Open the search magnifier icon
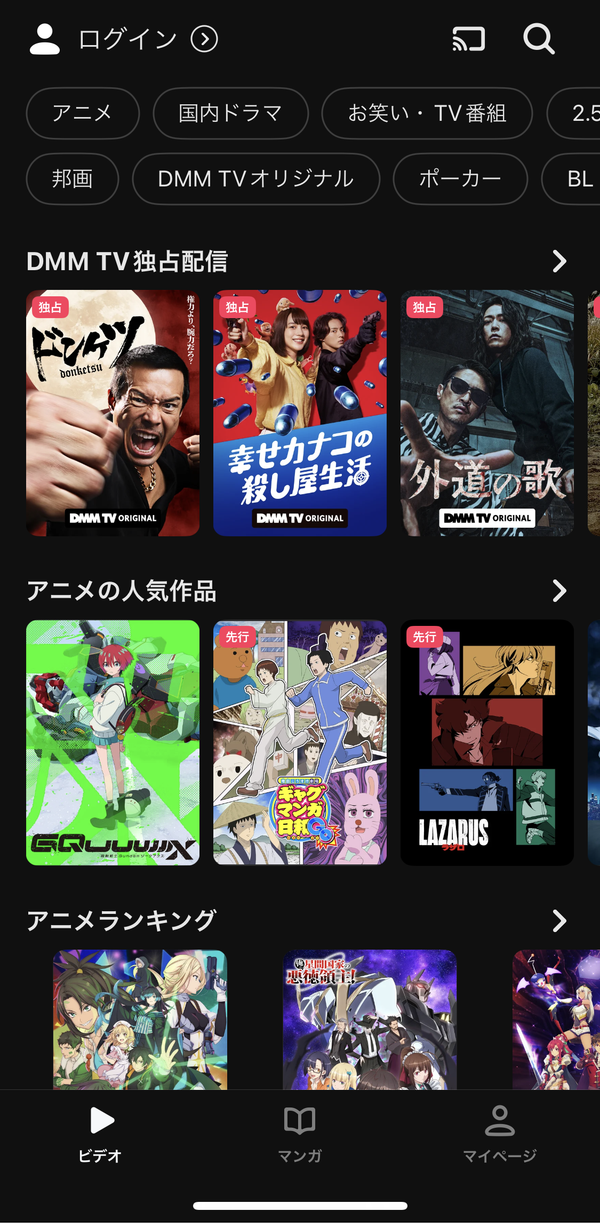 539,39
